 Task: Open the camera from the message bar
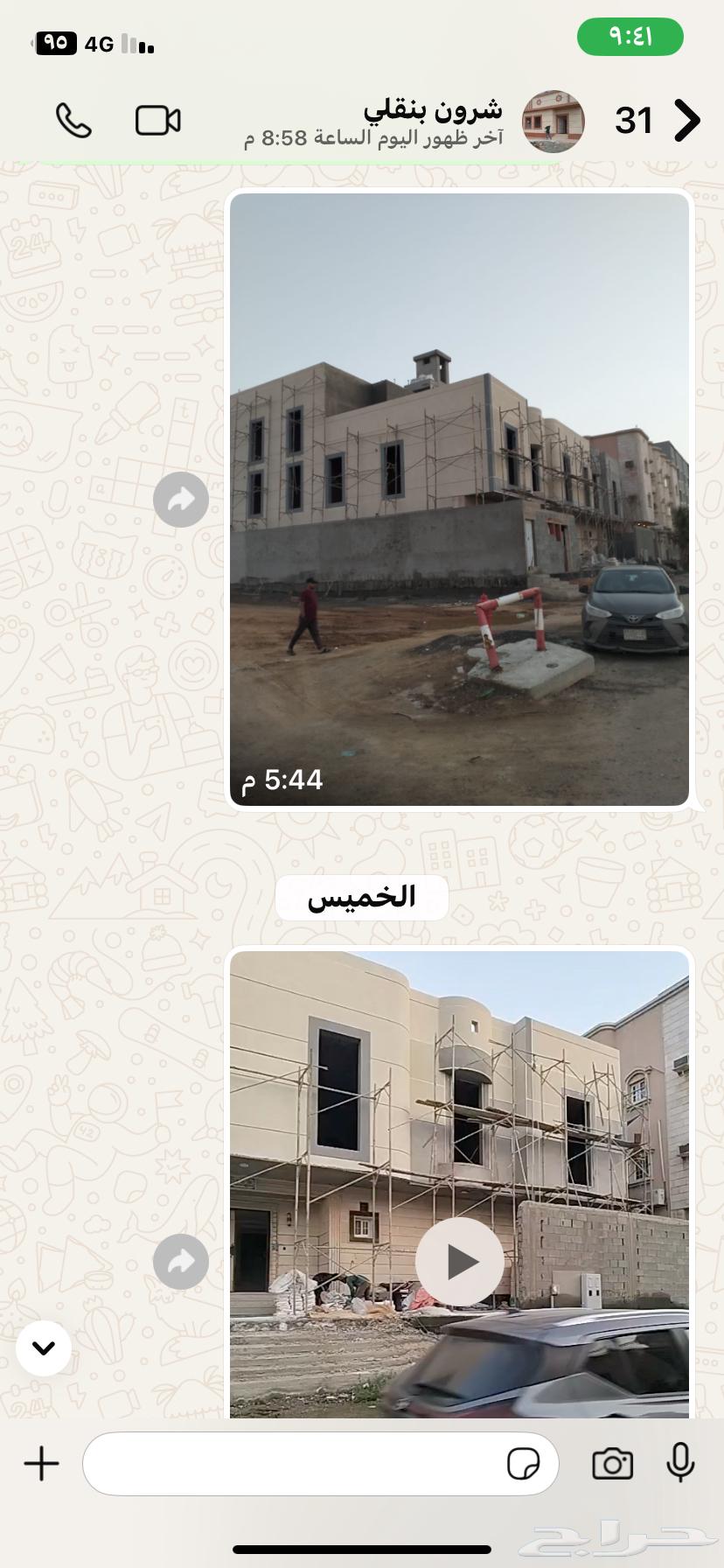coord(613,1463)
